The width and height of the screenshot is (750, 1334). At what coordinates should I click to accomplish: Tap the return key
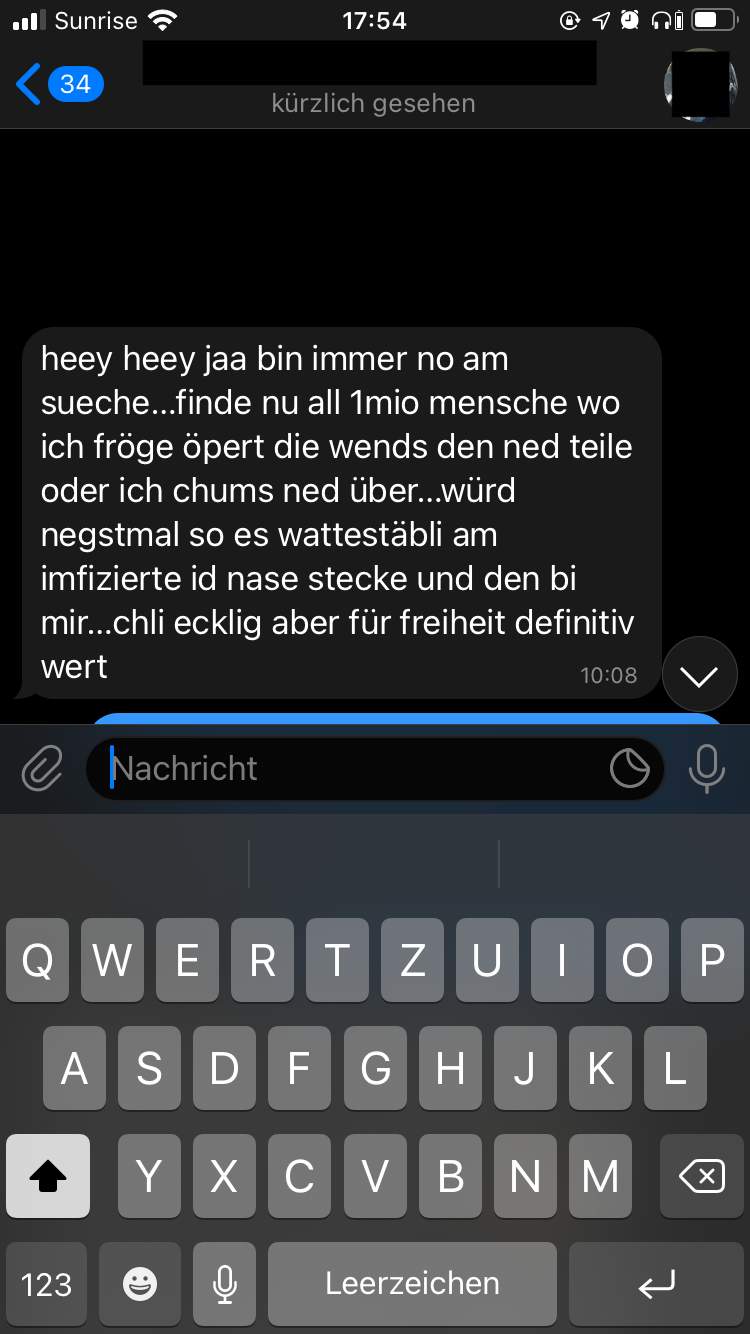[657, 1284]
